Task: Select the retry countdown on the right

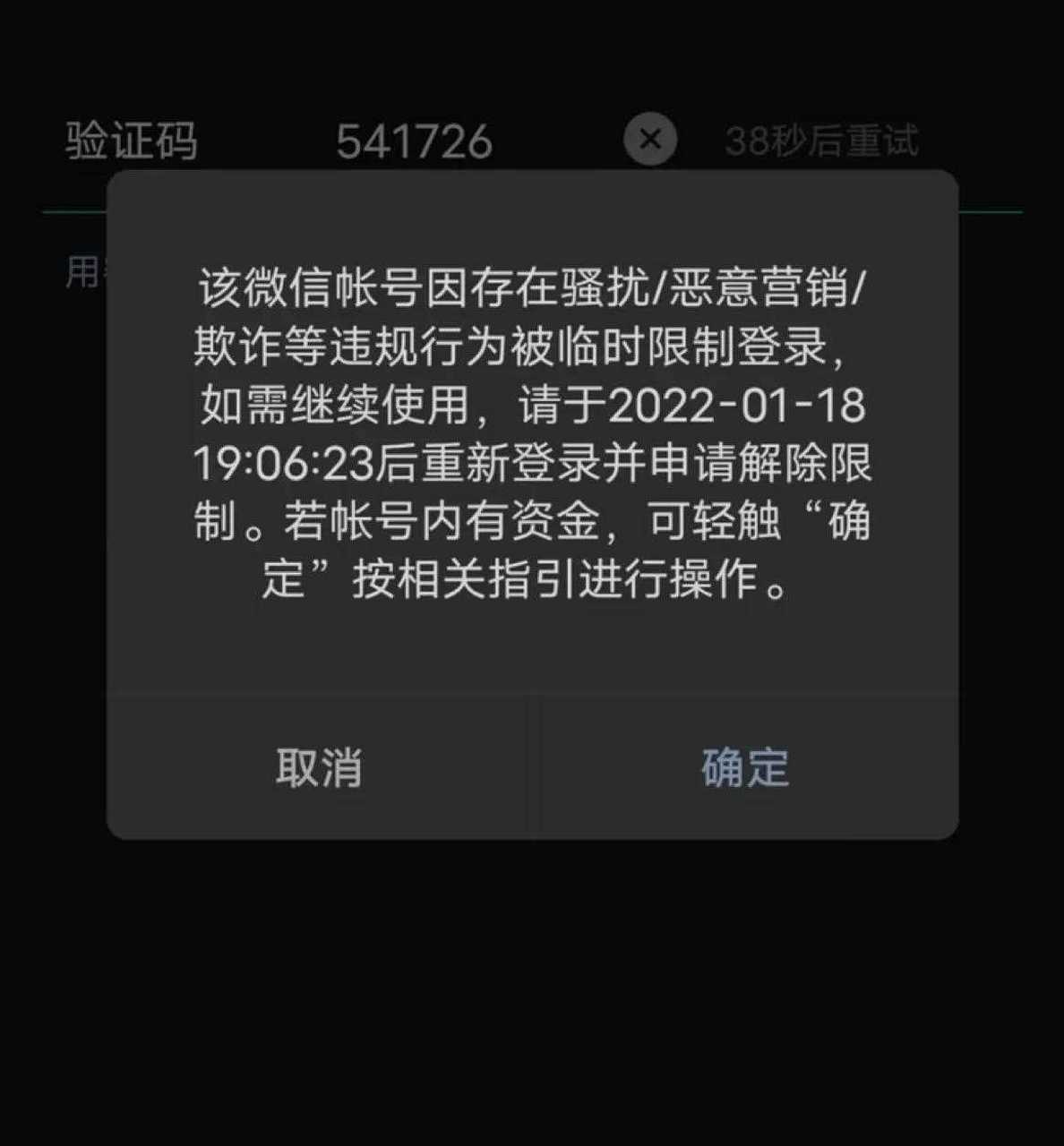Action: [822, 140]
